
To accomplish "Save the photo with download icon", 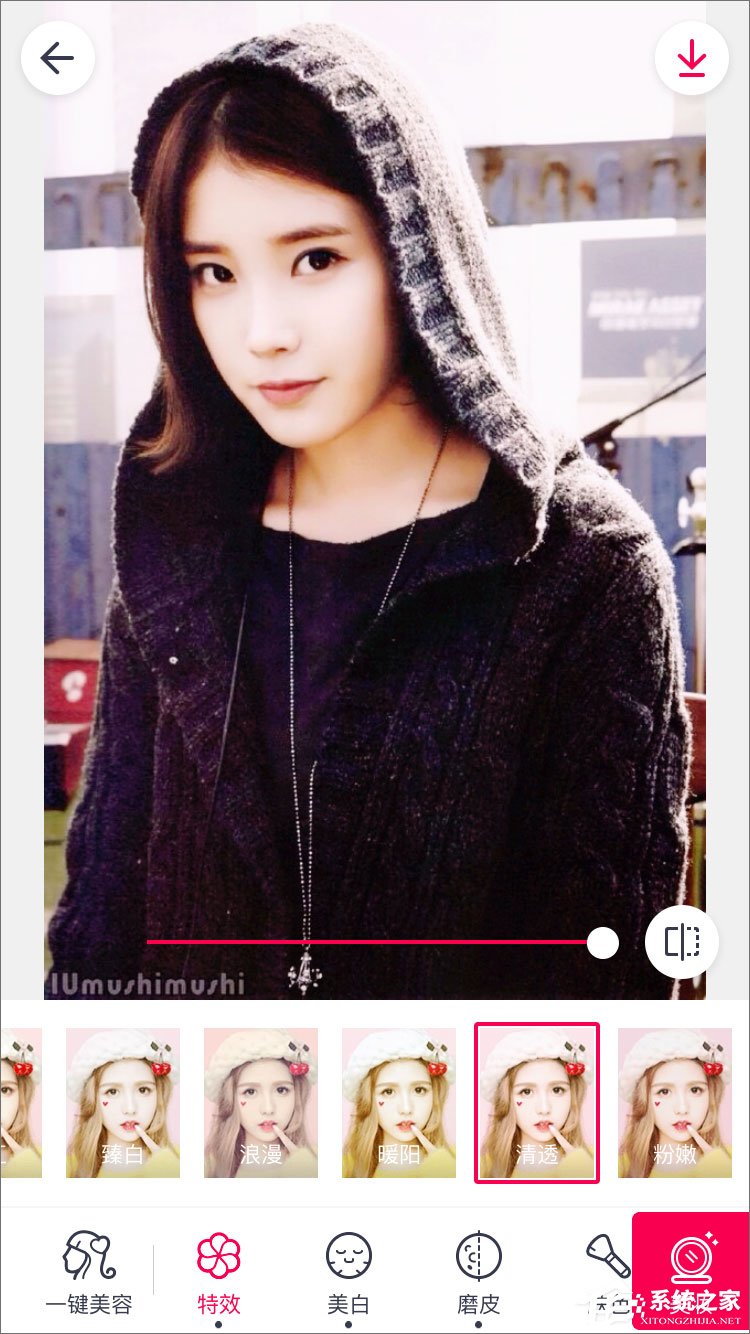I will coord(691,58).
